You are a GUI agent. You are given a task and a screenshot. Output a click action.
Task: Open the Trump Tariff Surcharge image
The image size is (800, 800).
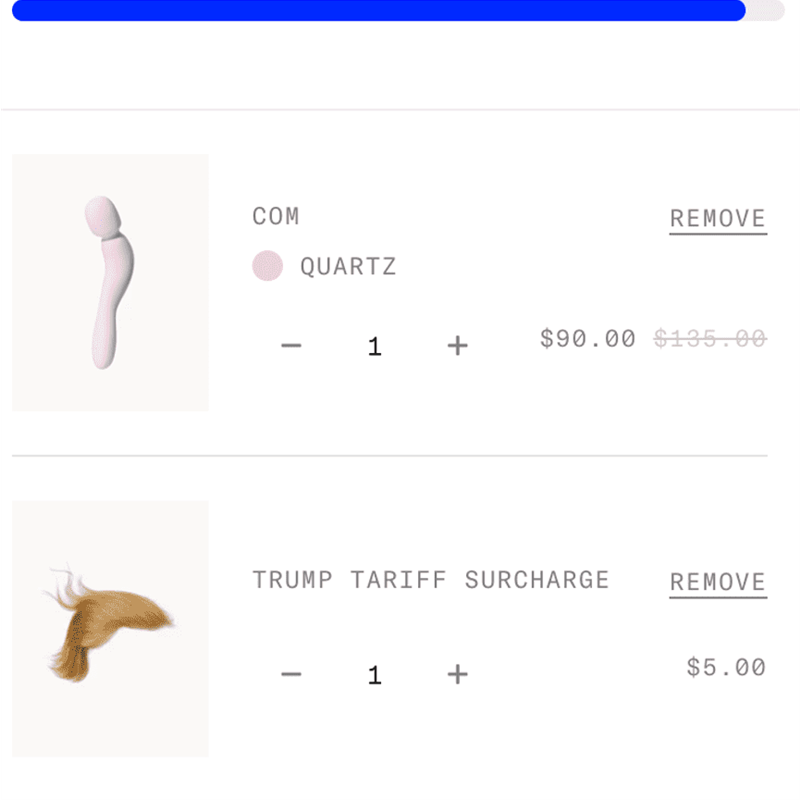(x=110, y=628)
